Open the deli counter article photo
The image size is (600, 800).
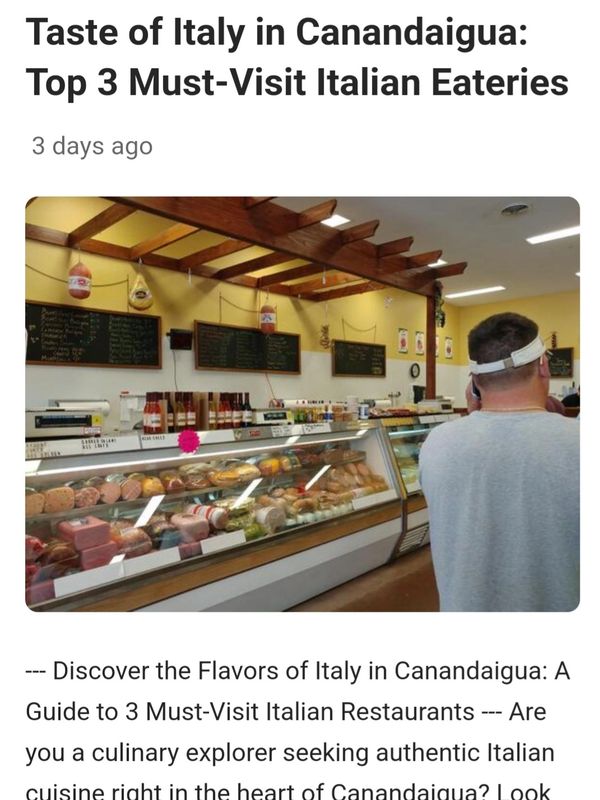tap(302, 404)
